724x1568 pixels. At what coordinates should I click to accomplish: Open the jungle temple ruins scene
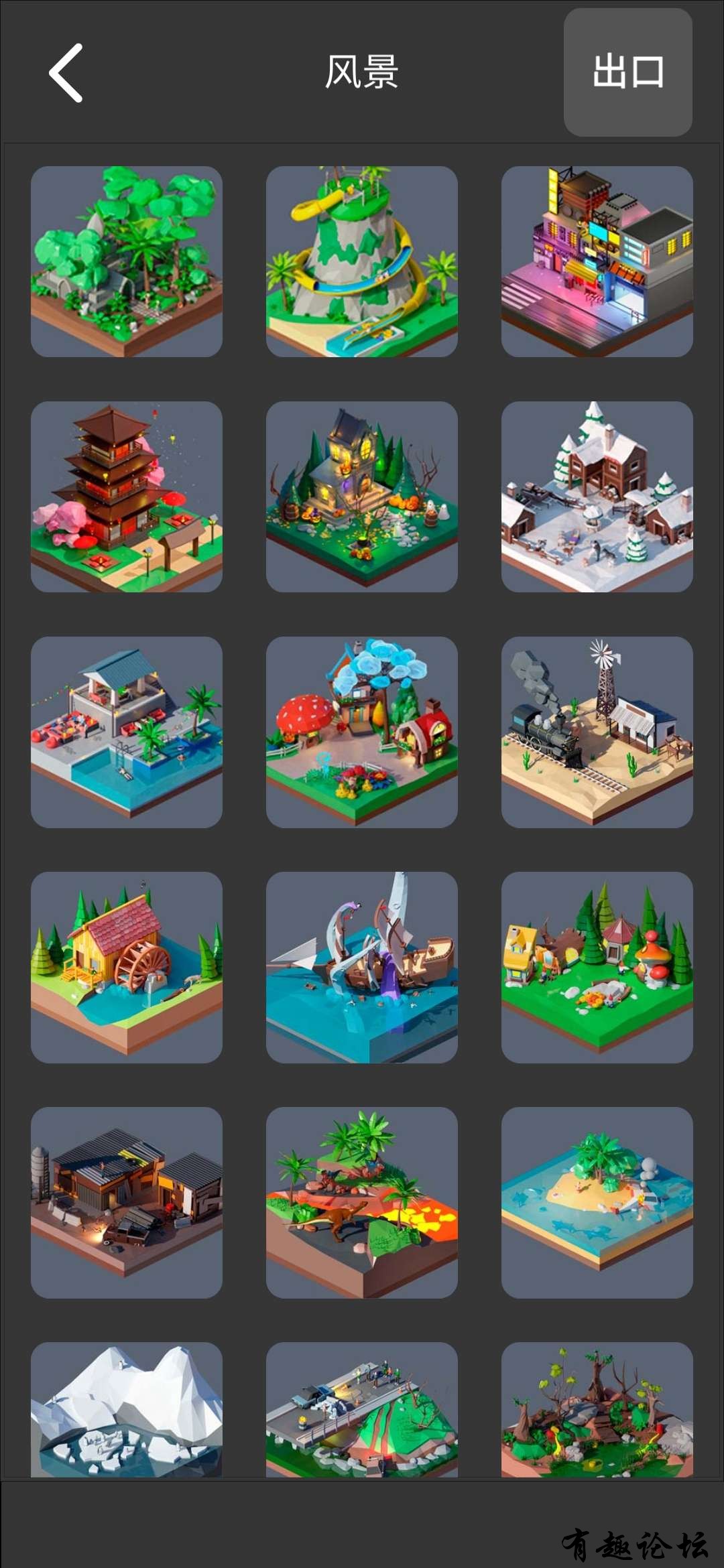pos(126,261)
